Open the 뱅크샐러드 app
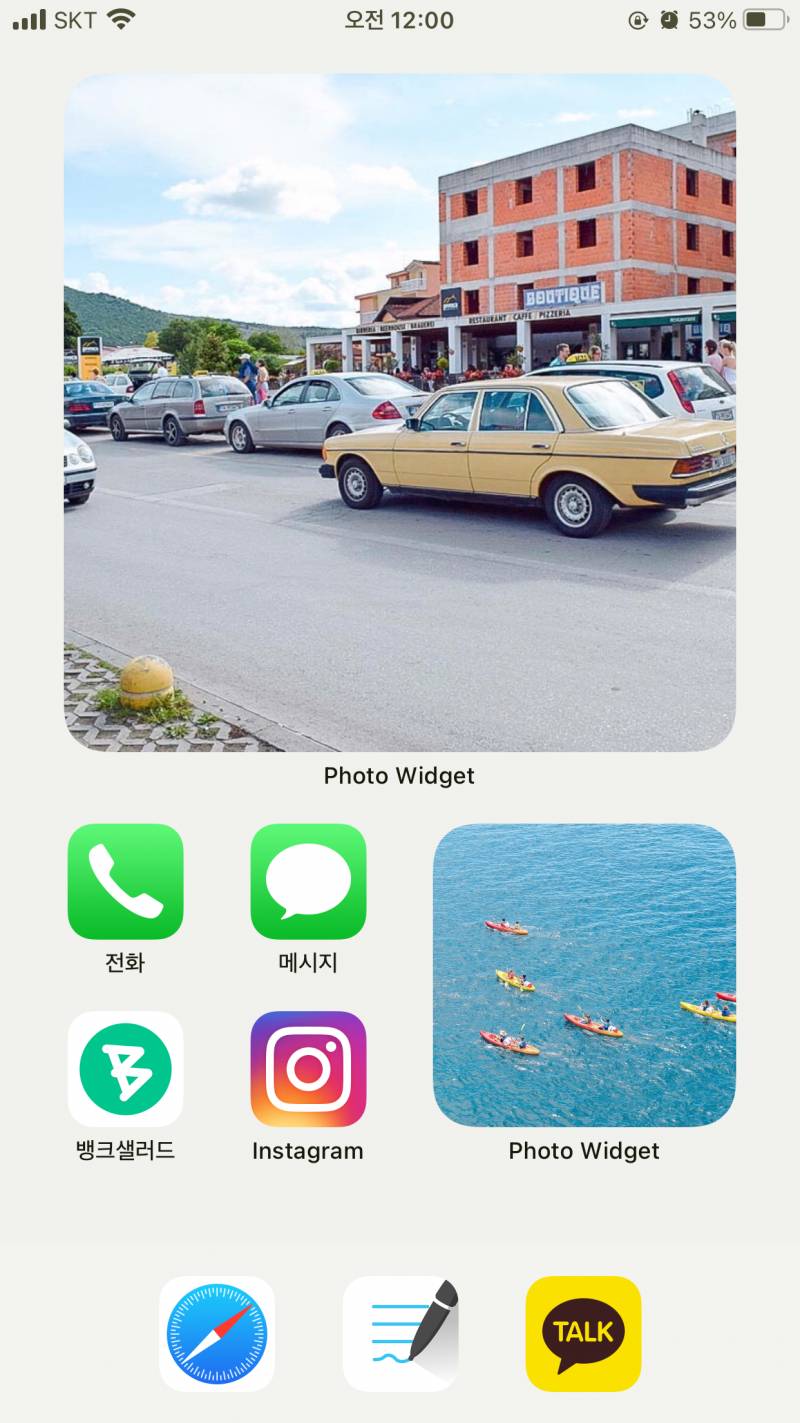The height and width of the screenshot is (1423, 800). tap(126, 1069)
